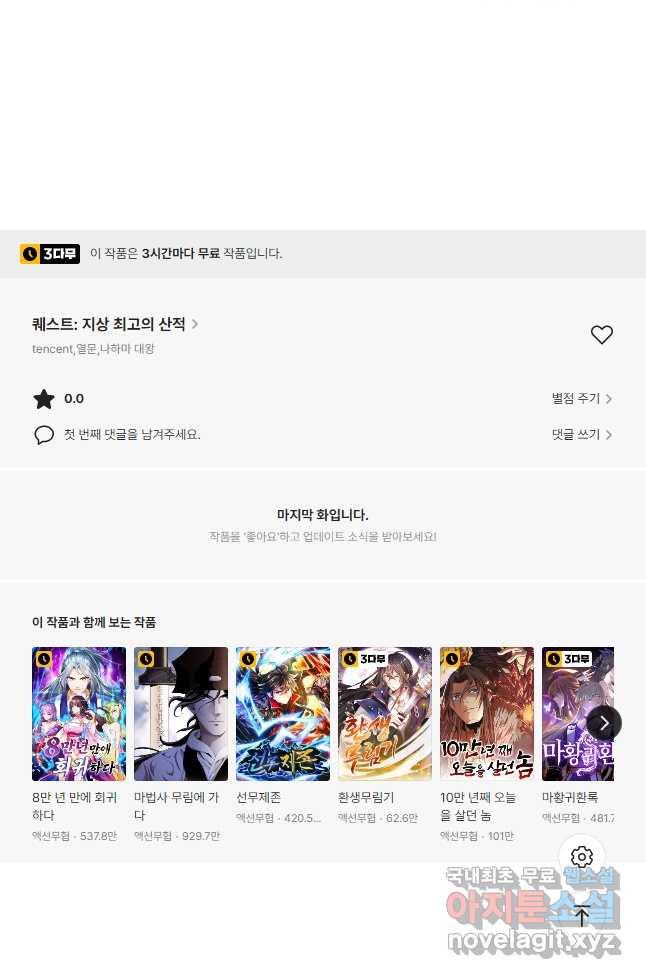Jump back to top with the up arrow
This screenshot has height=979, width=646.
click(582, 915)
